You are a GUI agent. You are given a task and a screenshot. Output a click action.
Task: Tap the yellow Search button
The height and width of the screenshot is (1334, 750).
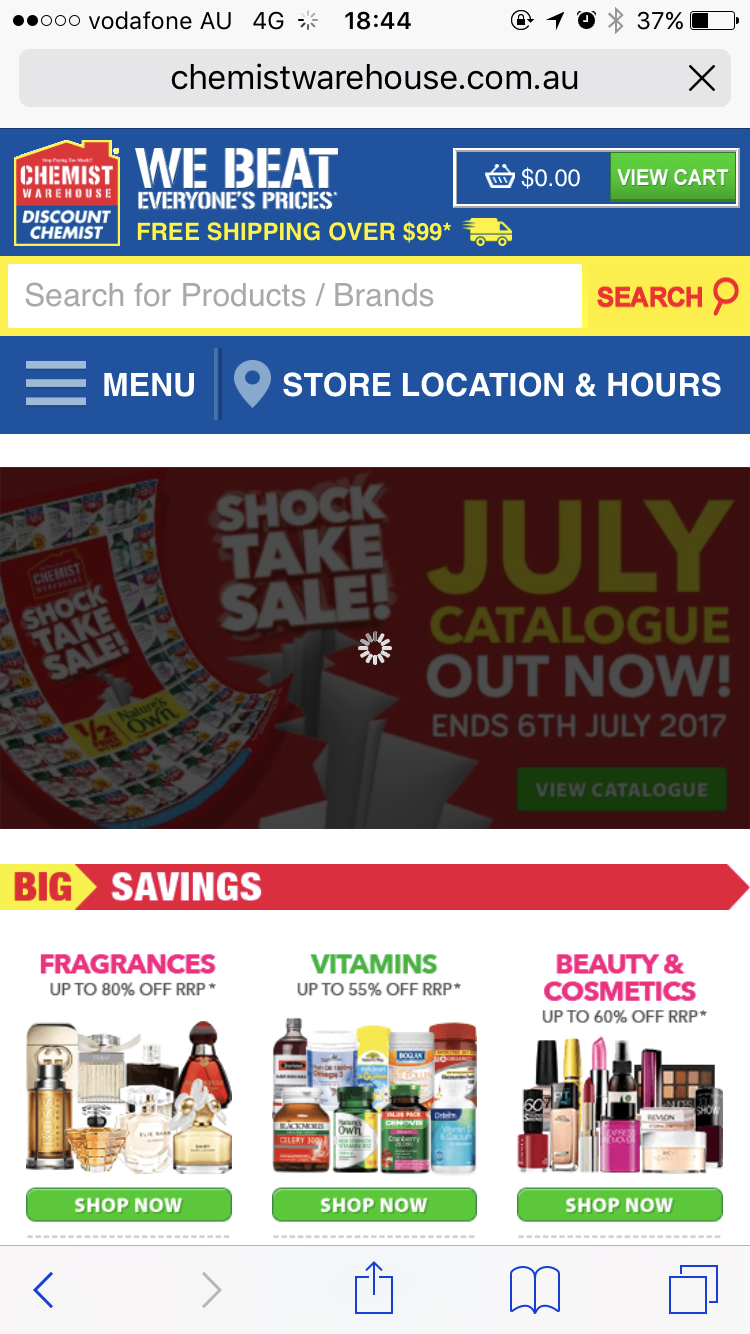tap(666, 297)
